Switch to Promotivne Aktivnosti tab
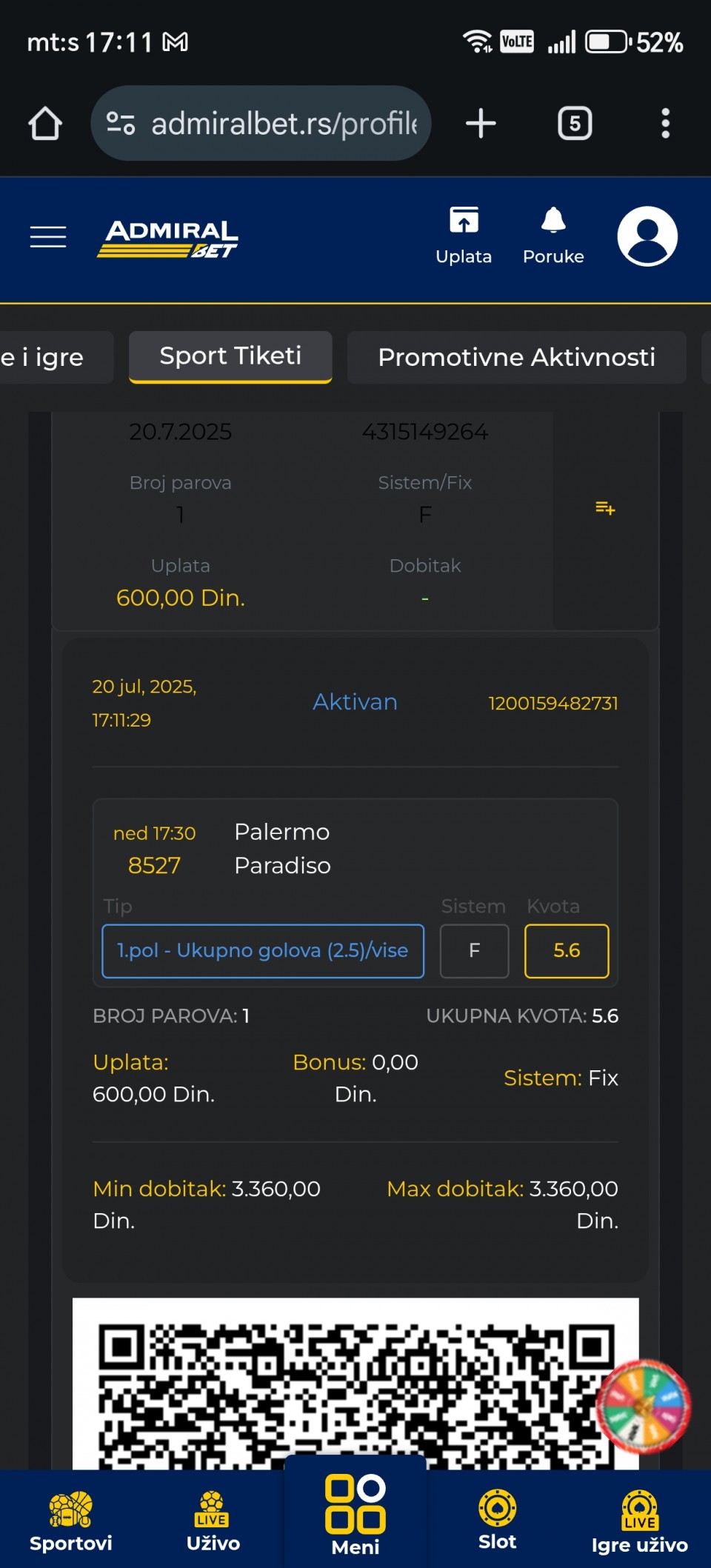The height and width of the screenshot is (1568, 711). click(x=516, y=357)
